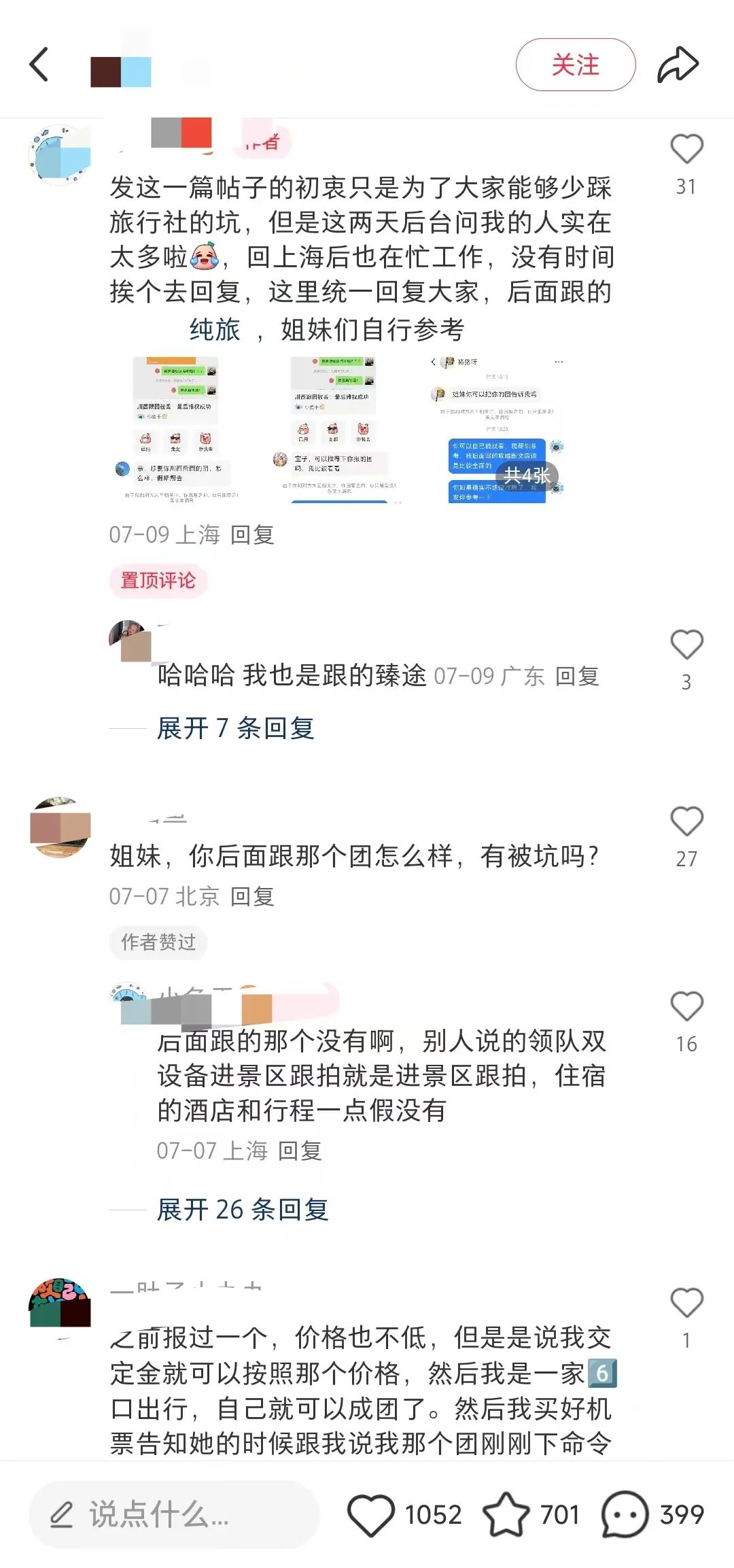Like the 07-07 上海 reply with 16 likes

pos(686,1006)
